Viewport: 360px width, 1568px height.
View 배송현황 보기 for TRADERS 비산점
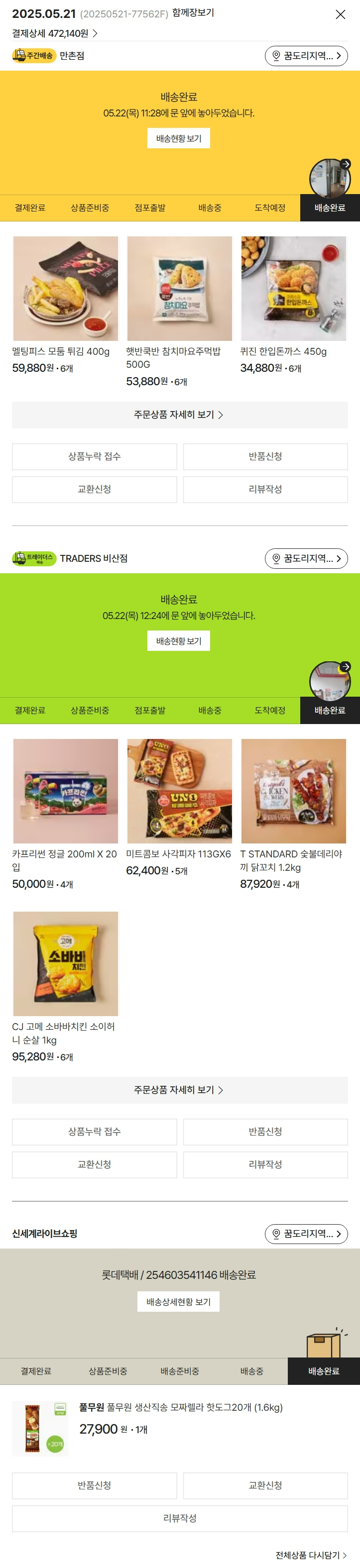tap(178, 641)
